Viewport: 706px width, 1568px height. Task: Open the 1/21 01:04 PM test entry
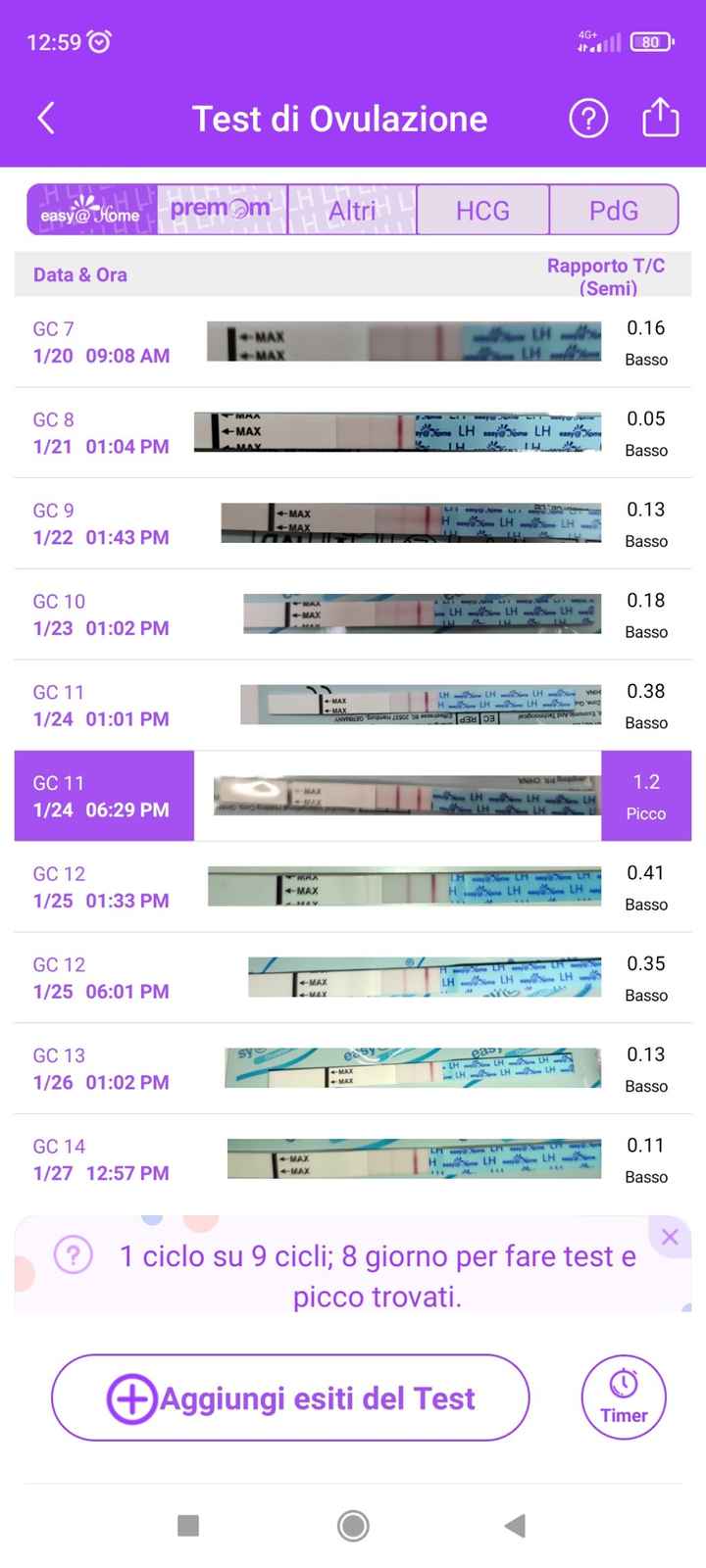tap(353, 433)
